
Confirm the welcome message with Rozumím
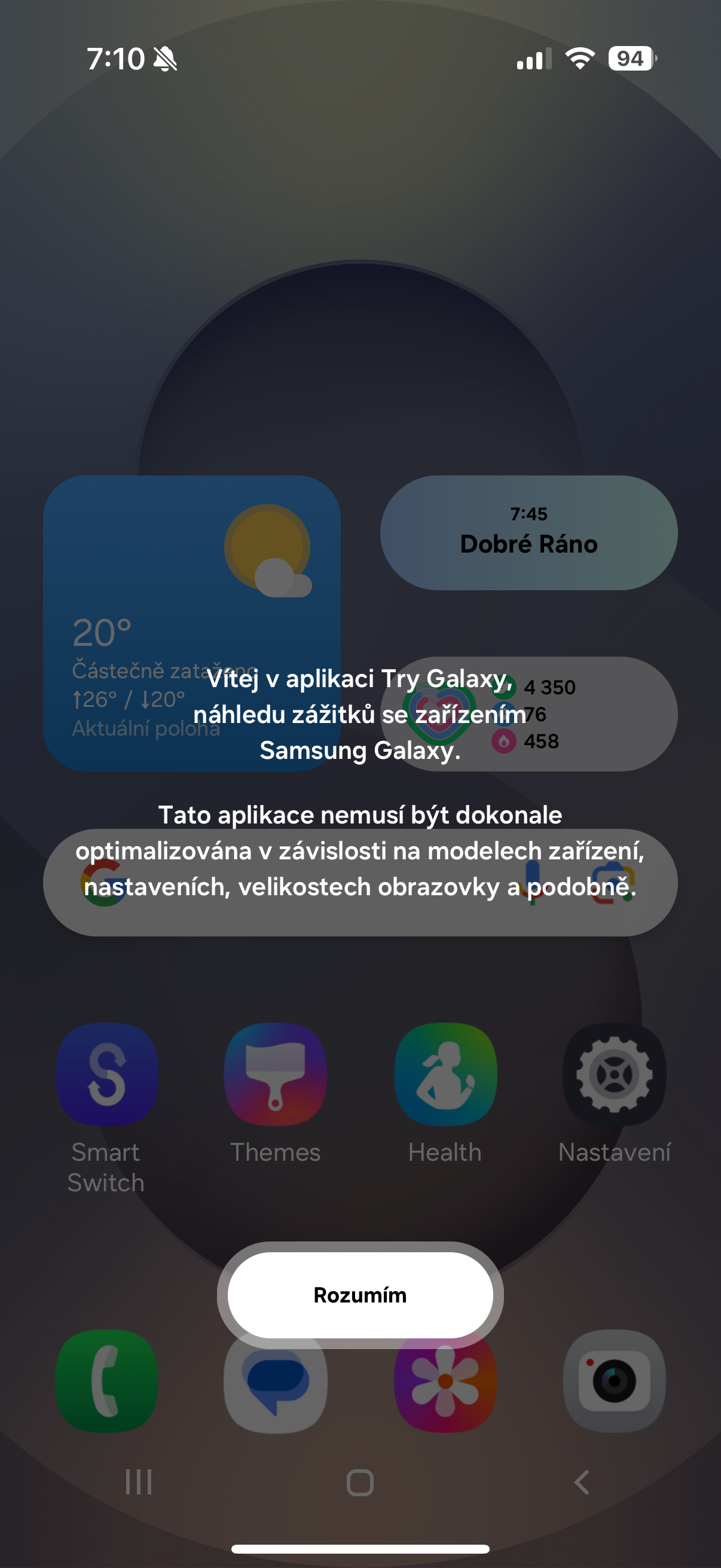pyautogui.click(x=360, y=1295)
